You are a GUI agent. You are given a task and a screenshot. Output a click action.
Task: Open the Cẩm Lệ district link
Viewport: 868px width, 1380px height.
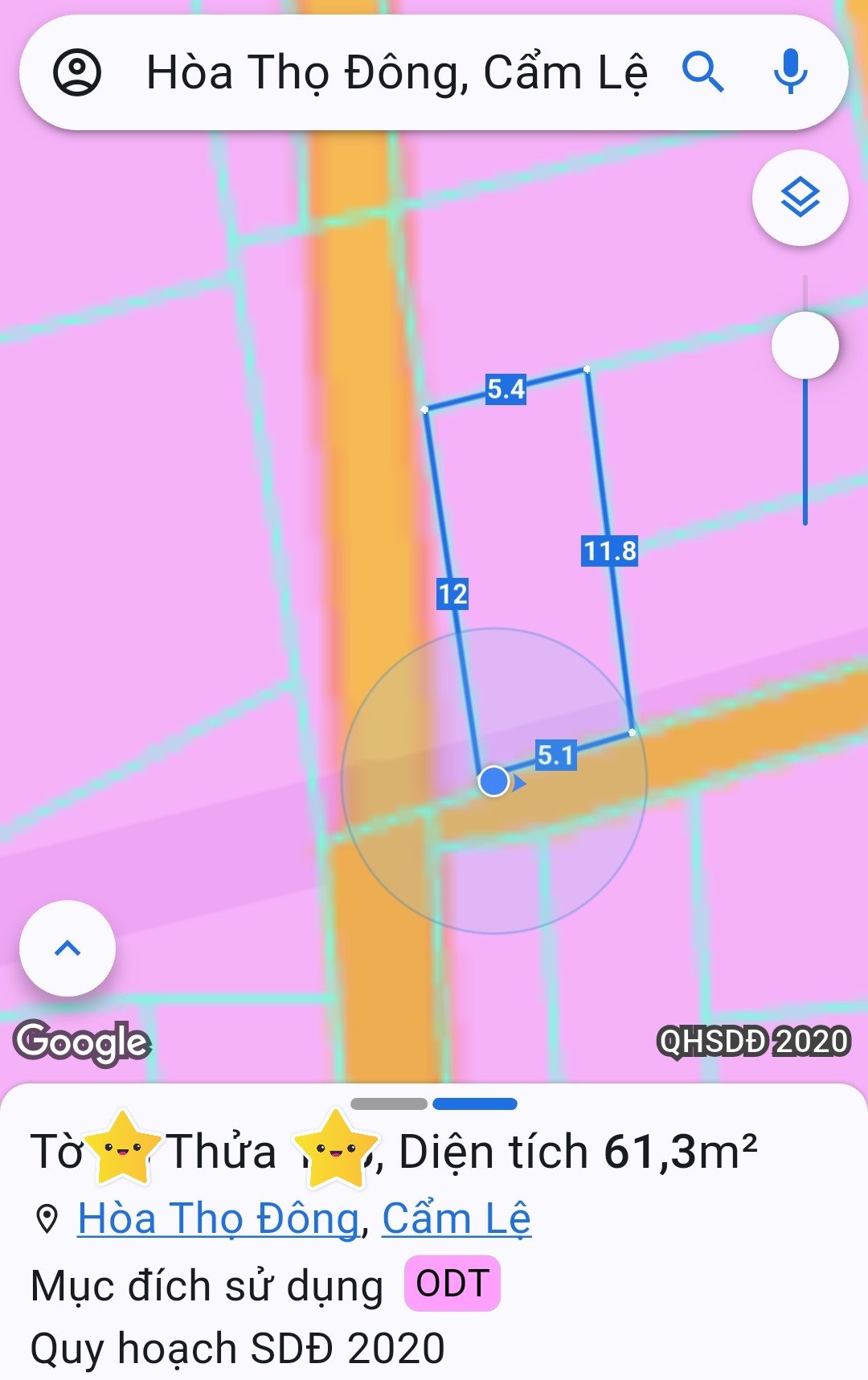pos(456,1218)
